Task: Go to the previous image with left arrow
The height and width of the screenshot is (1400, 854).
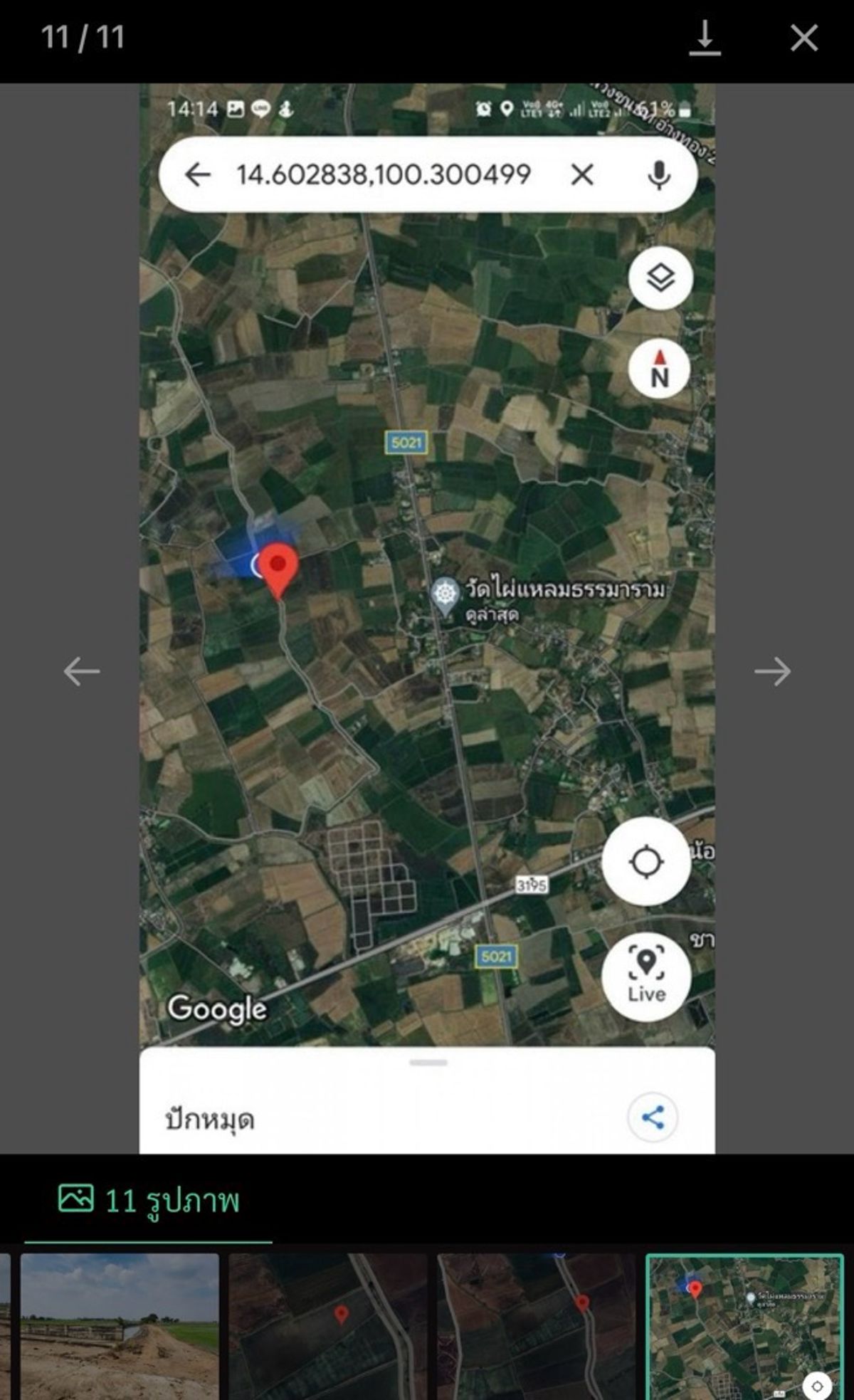Action: click(x=81, y=671)
